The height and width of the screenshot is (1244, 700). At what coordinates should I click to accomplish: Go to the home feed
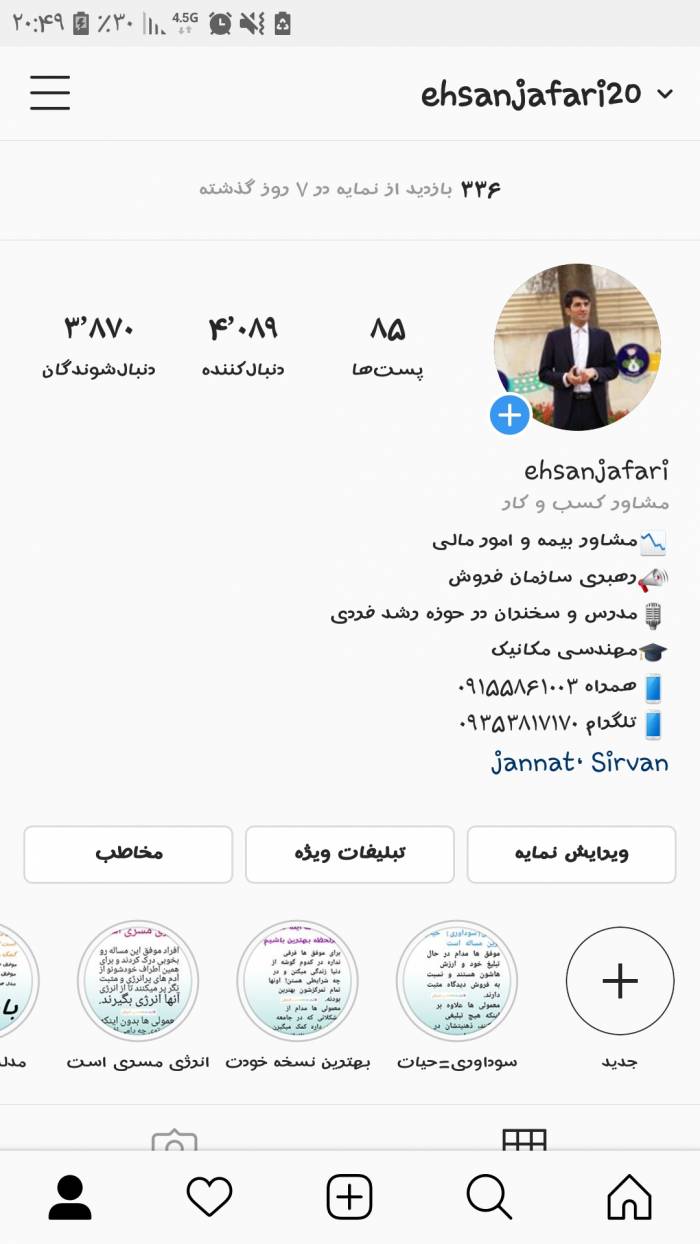pos(629,1196)
